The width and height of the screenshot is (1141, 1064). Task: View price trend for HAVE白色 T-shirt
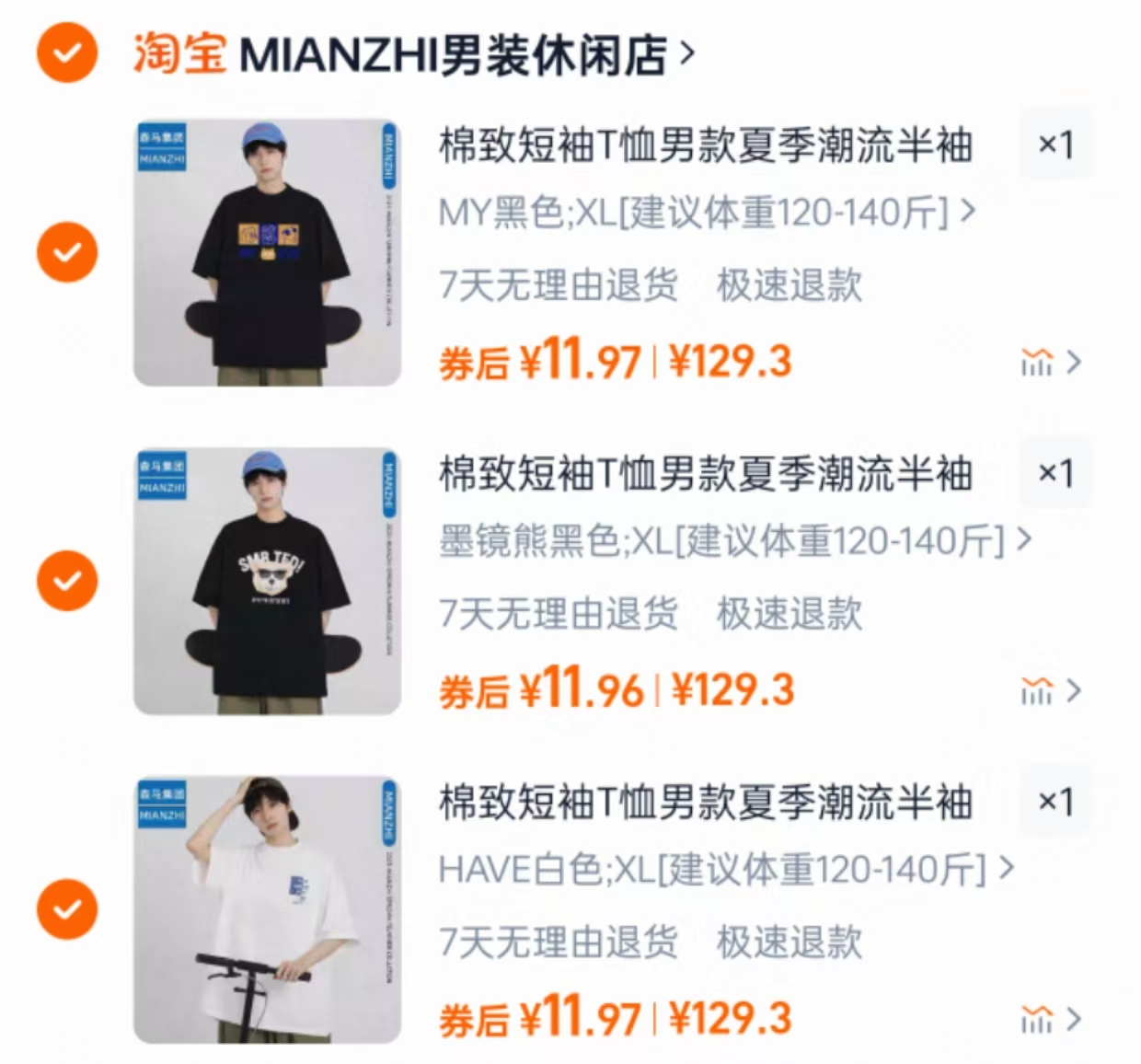point(1049,1020)
